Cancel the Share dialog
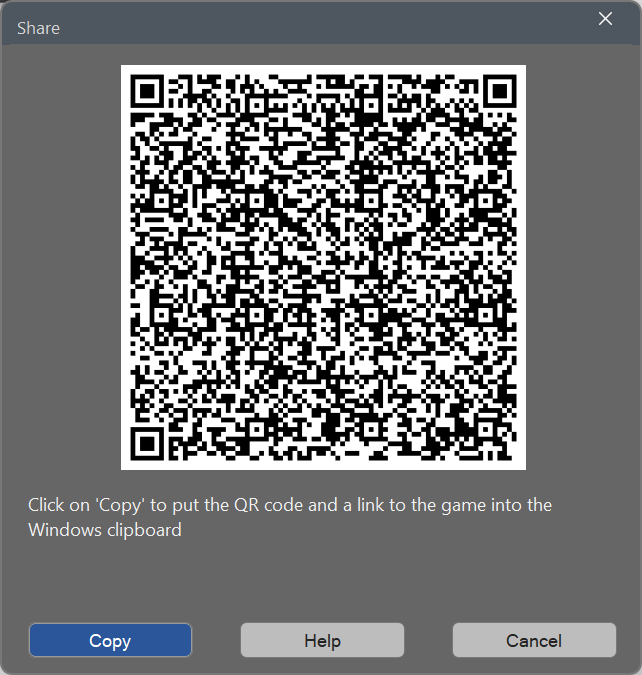642x675 pixels. click(x=534, y=640)
